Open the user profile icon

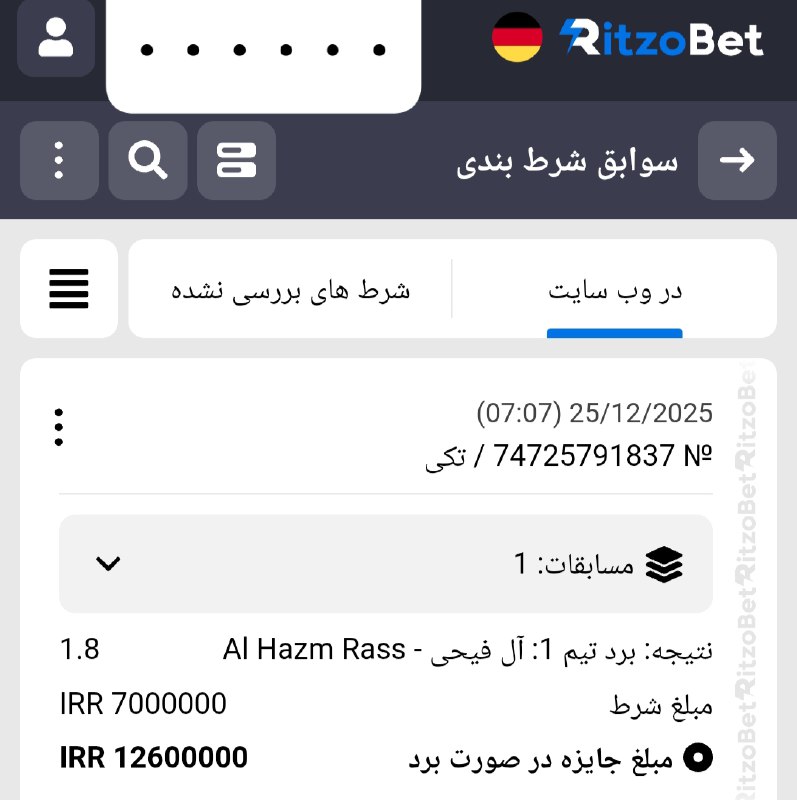[x=57, y=38]
